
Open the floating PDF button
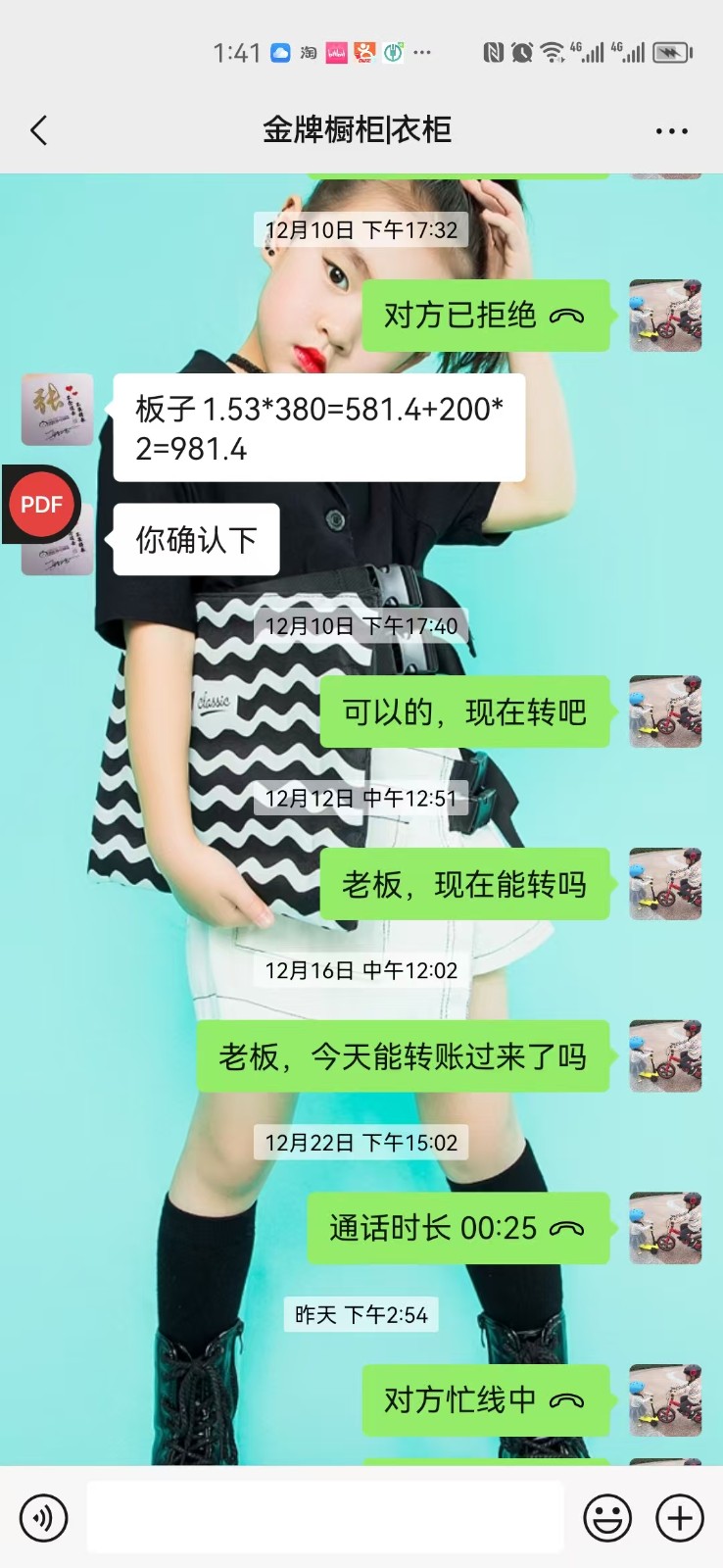(x=41, y=505)
